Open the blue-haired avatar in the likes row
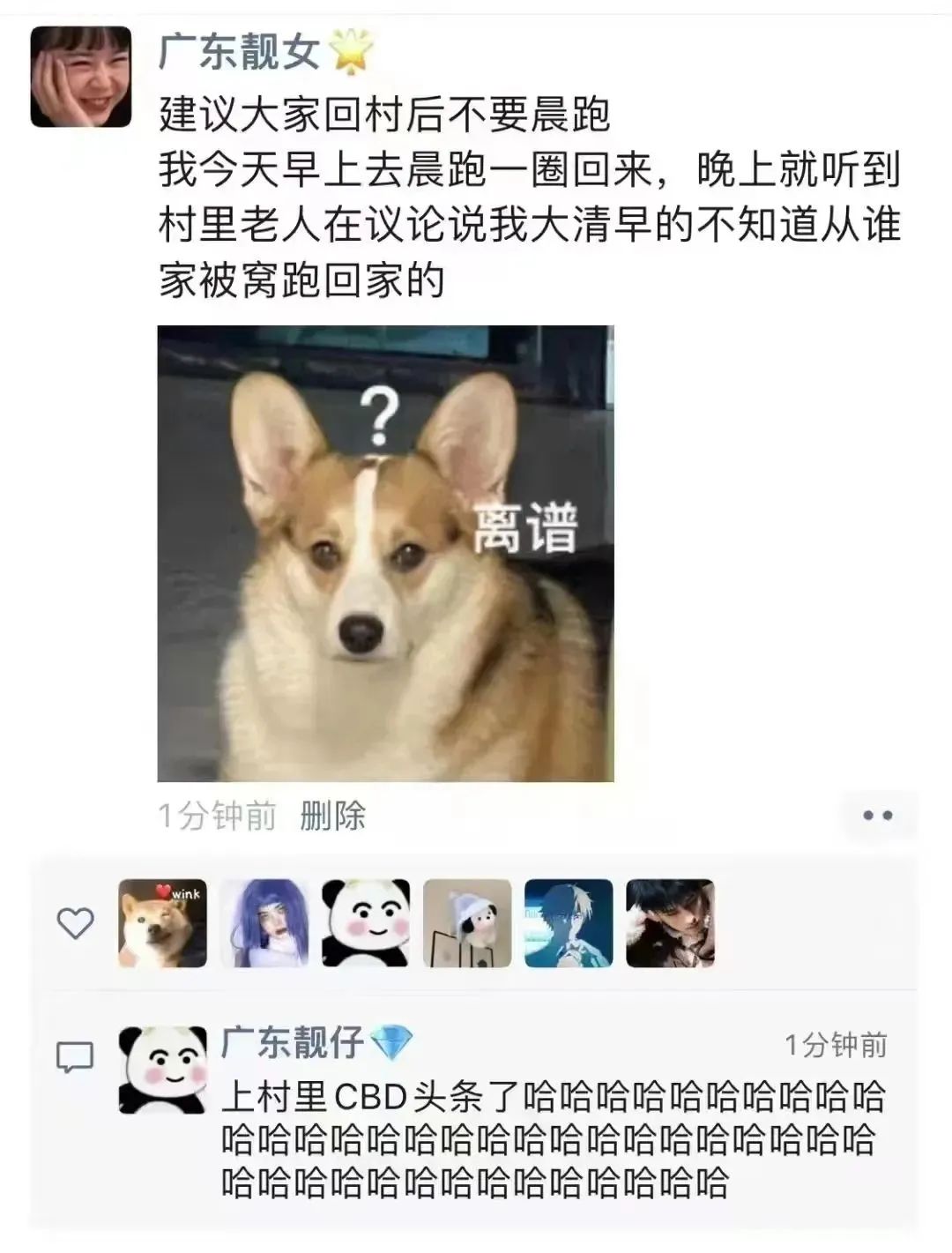The image size is (952, 1253). (x=264, y=923)
